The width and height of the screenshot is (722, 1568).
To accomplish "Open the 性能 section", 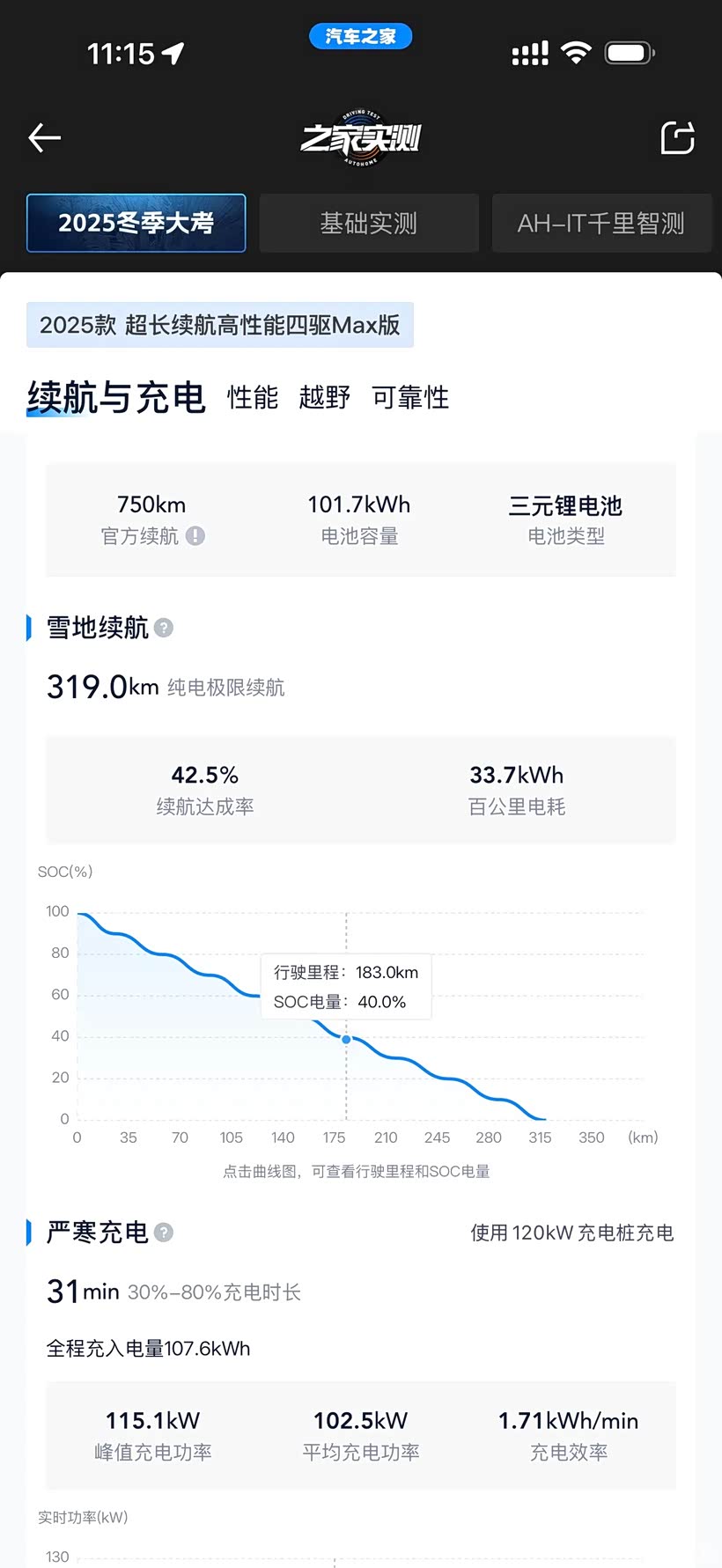I will (253, 397).
